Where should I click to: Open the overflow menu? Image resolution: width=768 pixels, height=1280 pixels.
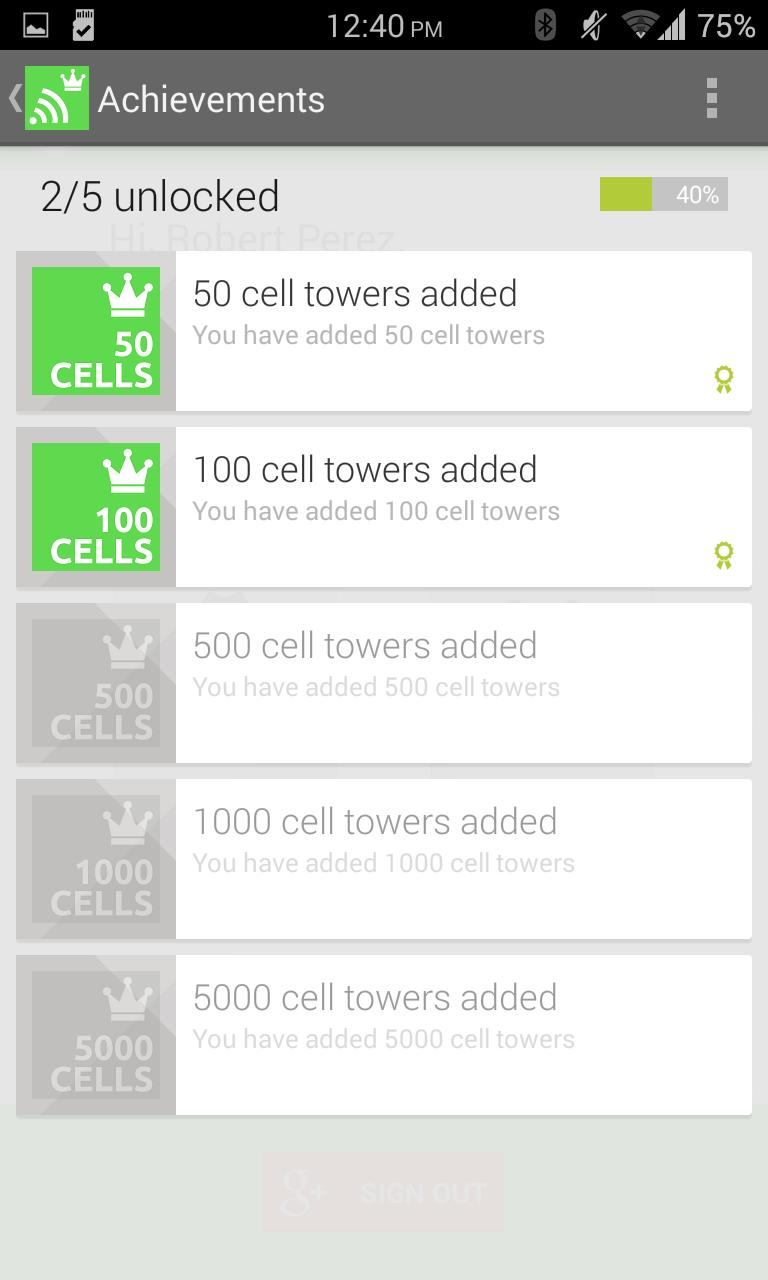pyautogui.click(x=712, y=97)
